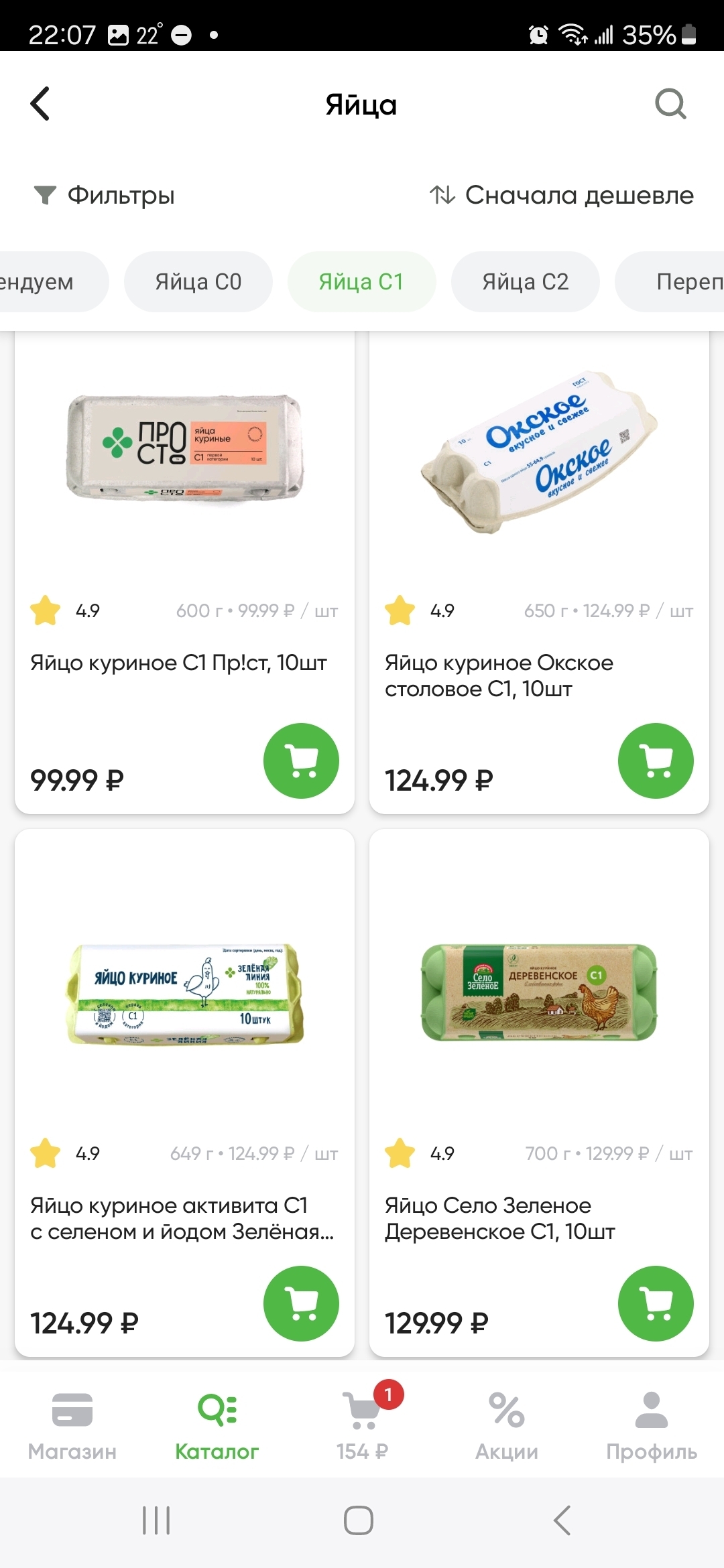Go back from the Яйца category

40,104
